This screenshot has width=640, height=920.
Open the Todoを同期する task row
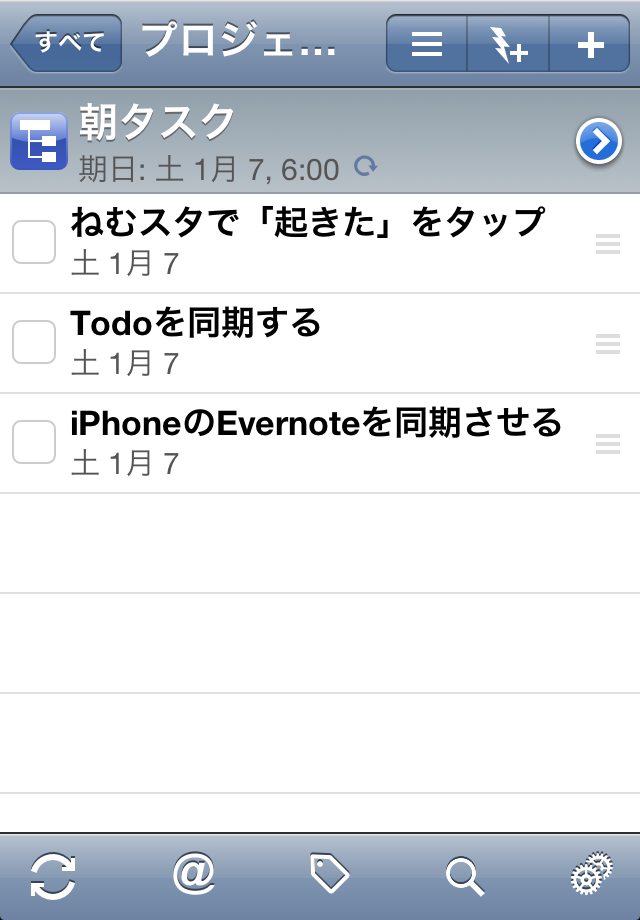[x=300, y=342]
